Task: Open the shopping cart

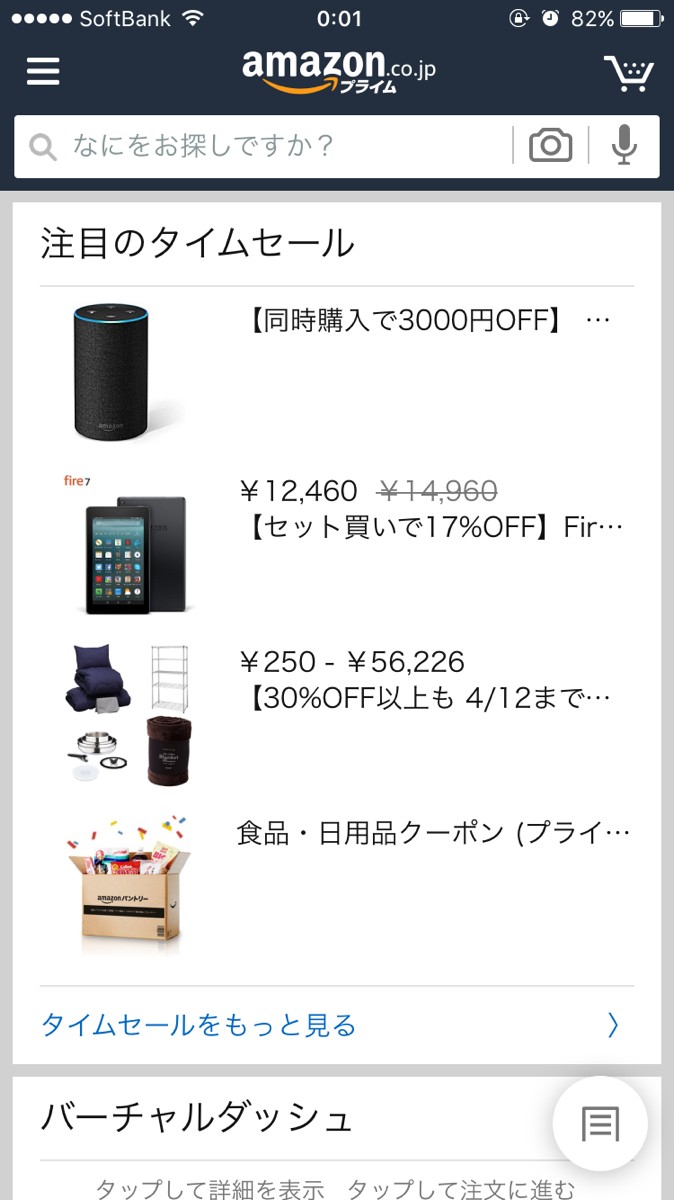Action: coord(628,73)
